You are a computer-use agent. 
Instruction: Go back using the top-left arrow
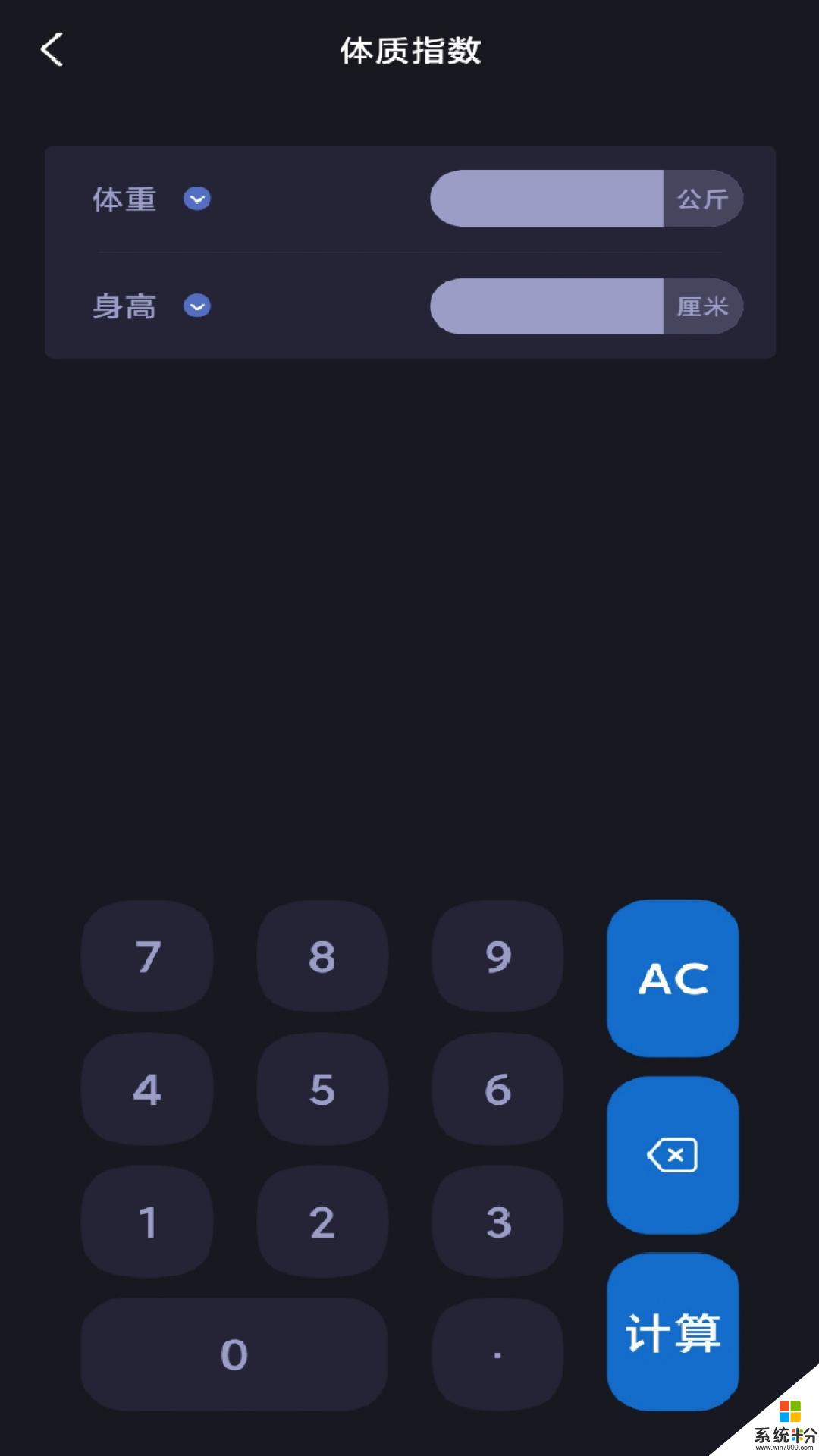click(x=52, y=50)
